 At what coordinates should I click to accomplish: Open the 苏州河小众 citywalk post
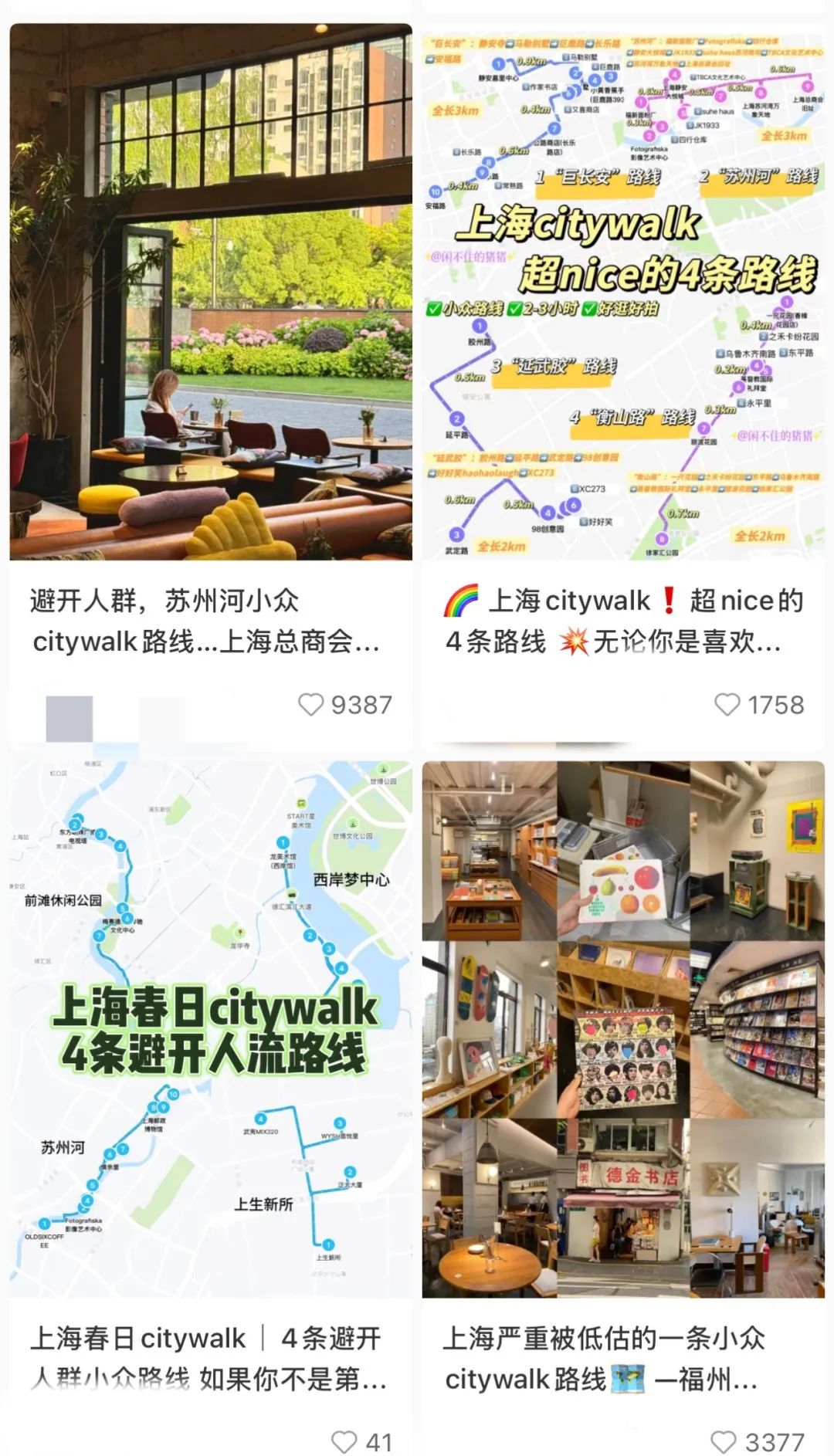pos(210,293)
